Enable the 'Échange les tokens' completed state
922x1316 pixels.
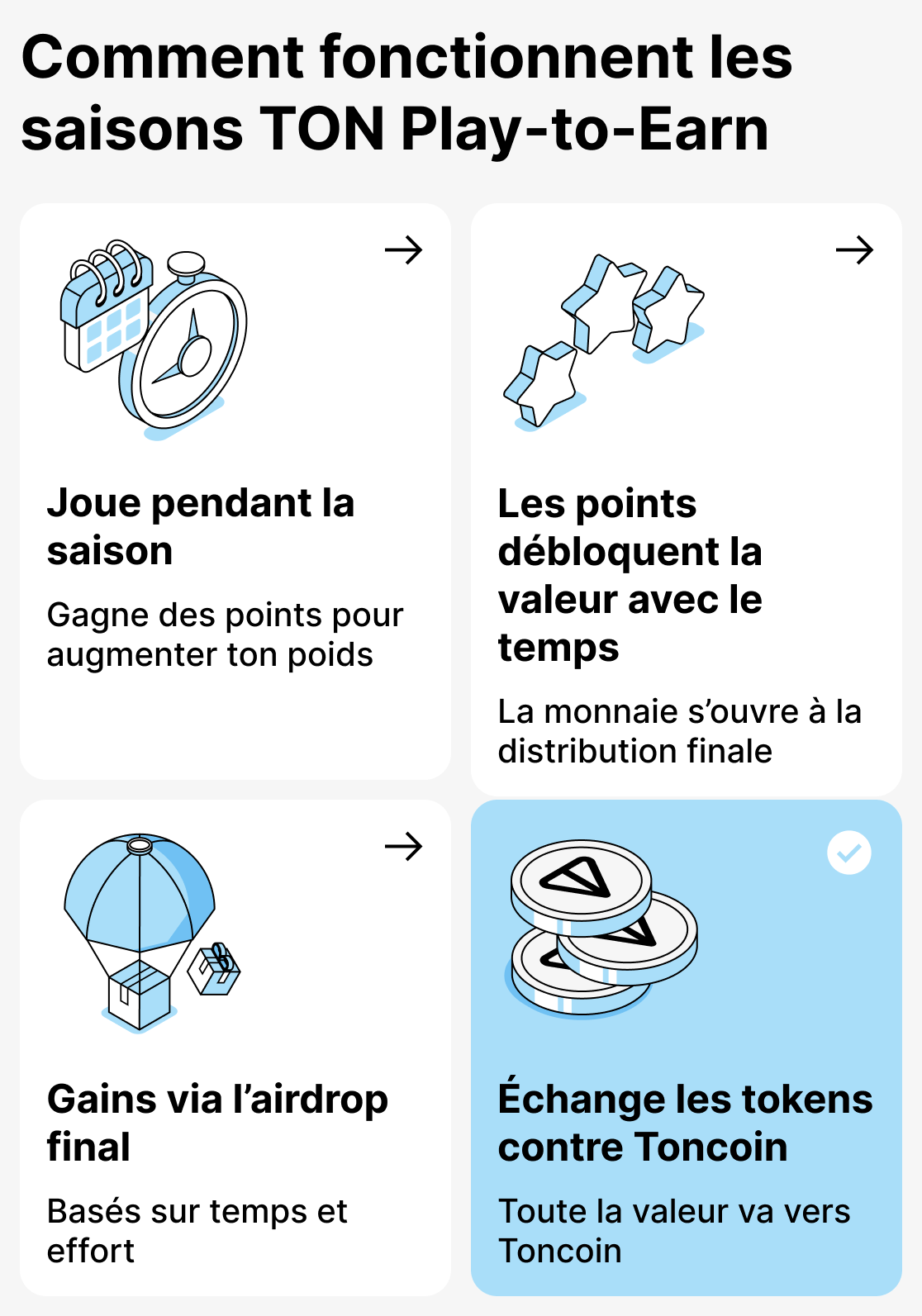coord(848,851)
